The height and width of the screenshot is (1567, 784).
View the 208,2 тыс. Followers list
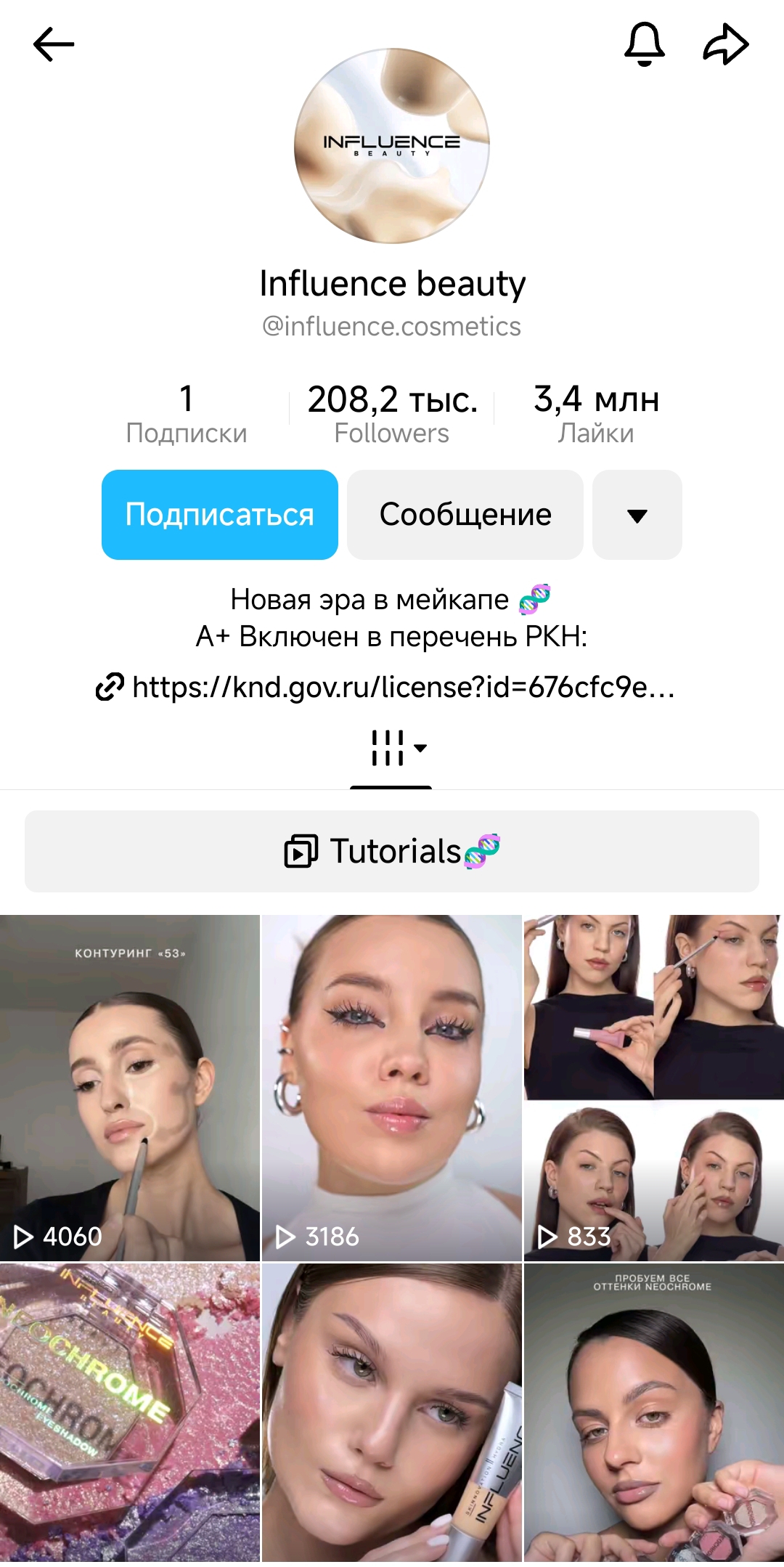click(392, 414)
